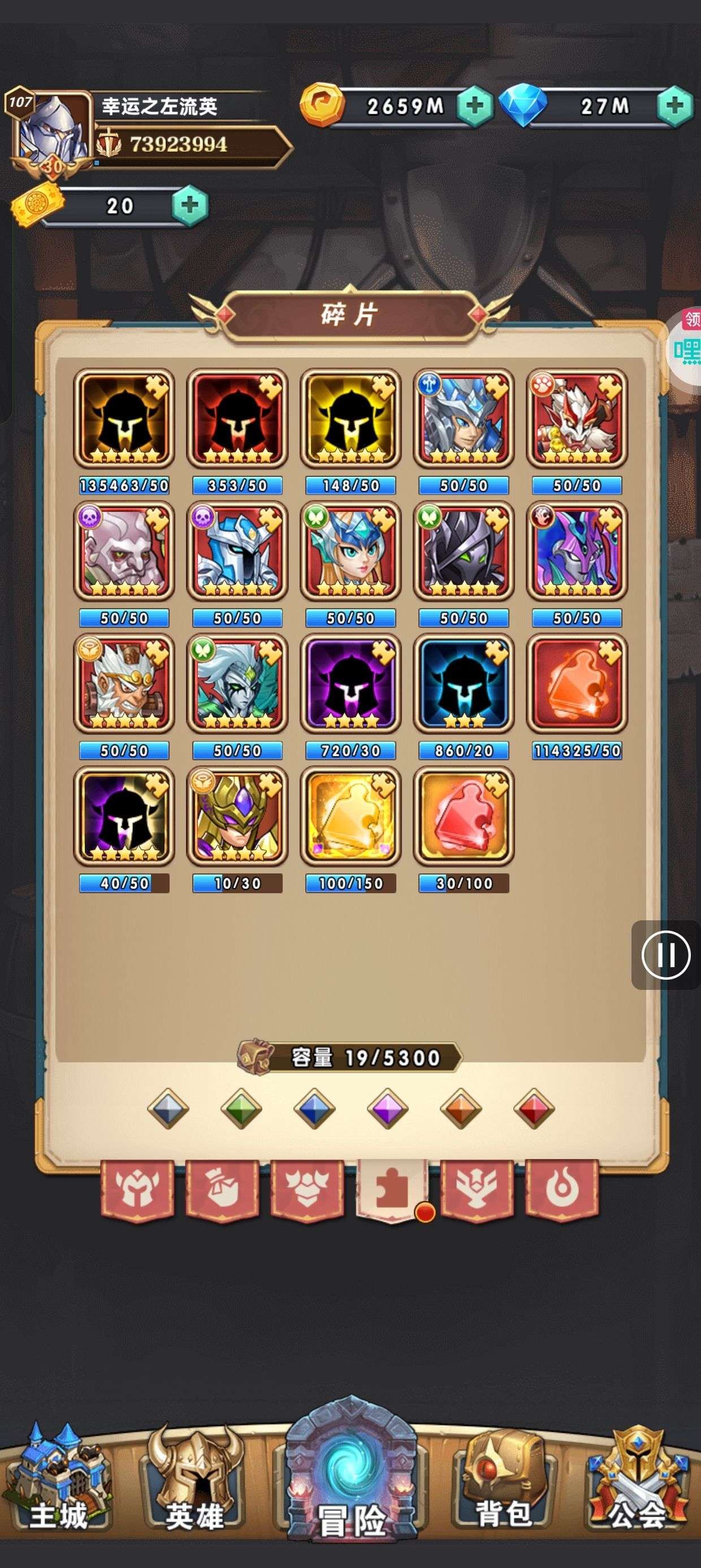Open the purple helmet shard 720/30
Image resolution: width=701 pixels, height=1568 pixels.
pyautogui.click(x=350, y=683)
